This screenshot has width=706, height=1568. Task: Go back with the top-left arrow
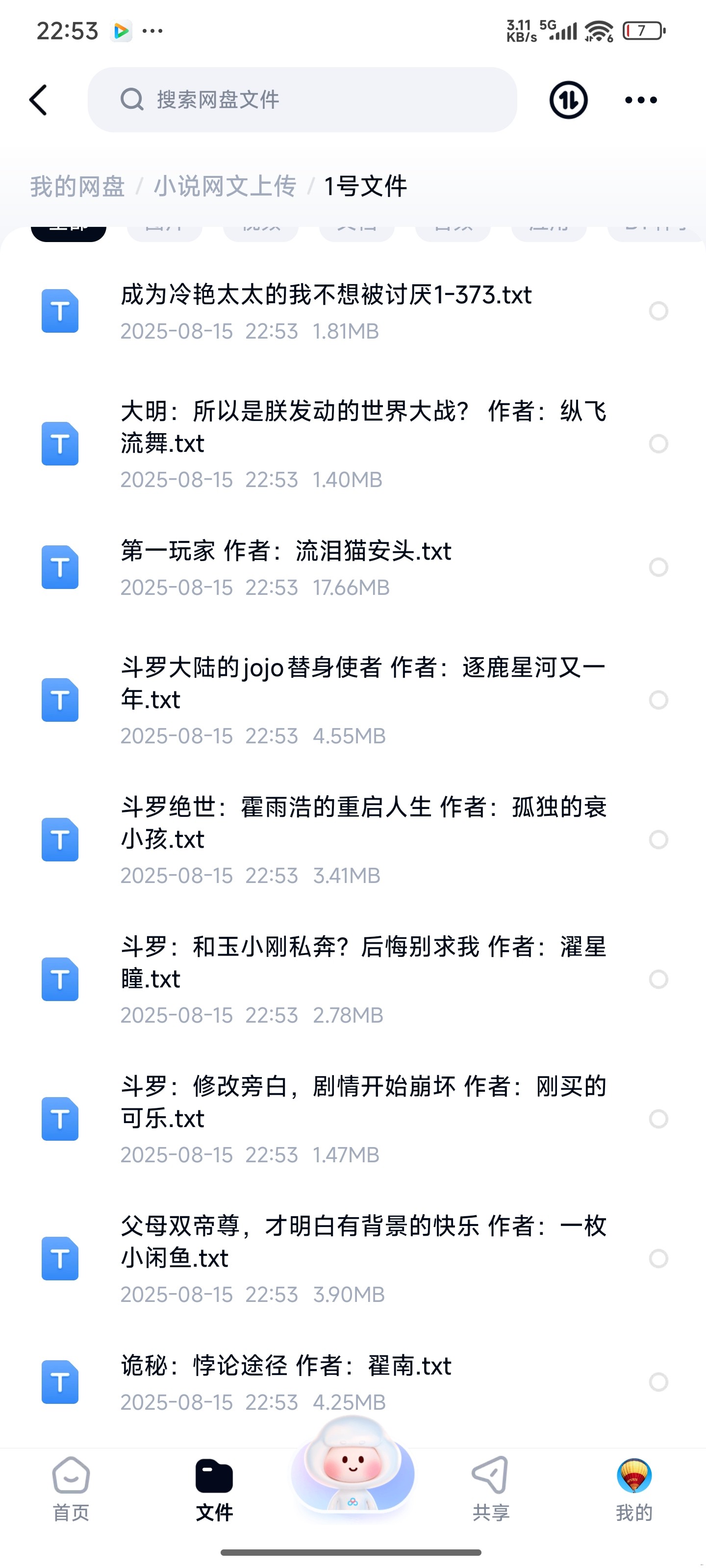pos(38,100)
